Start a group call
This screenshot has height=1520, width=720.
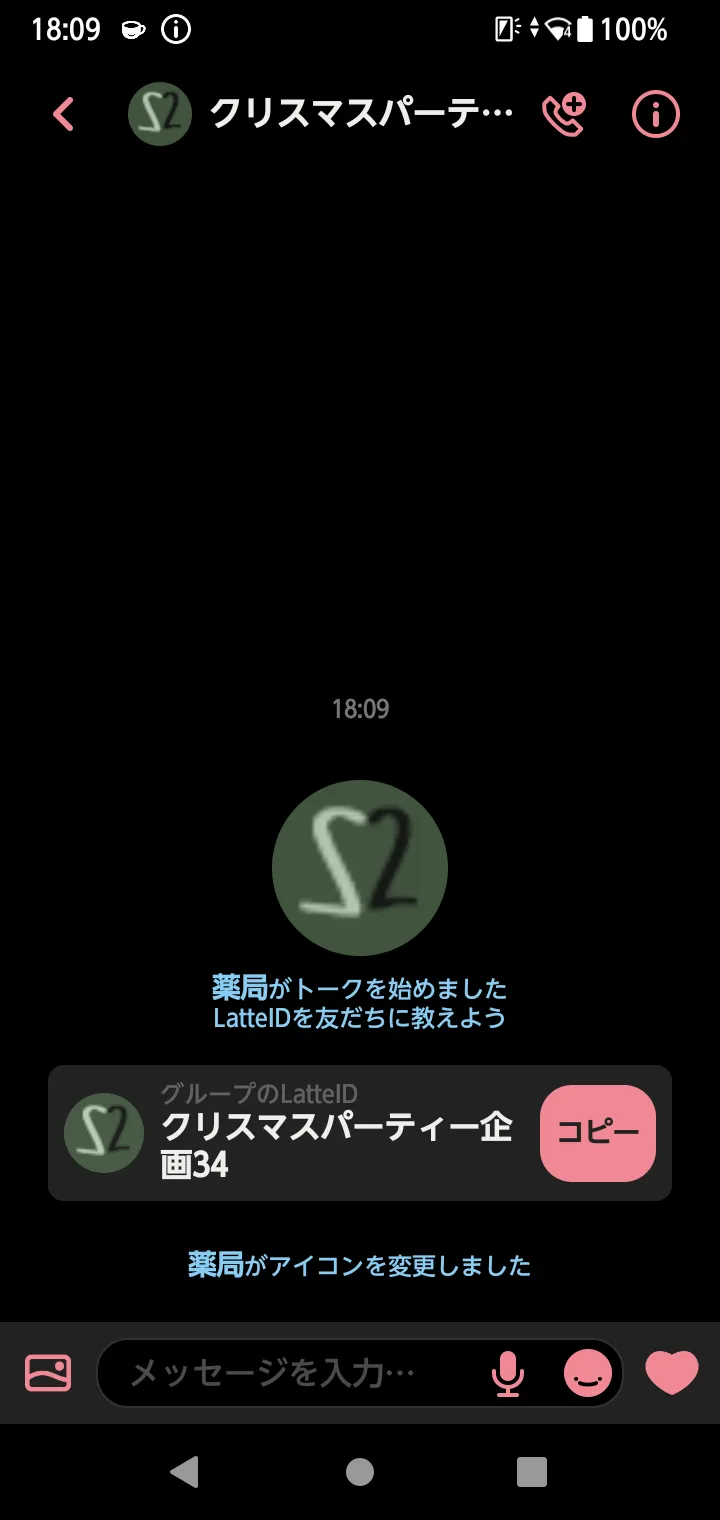564,114
